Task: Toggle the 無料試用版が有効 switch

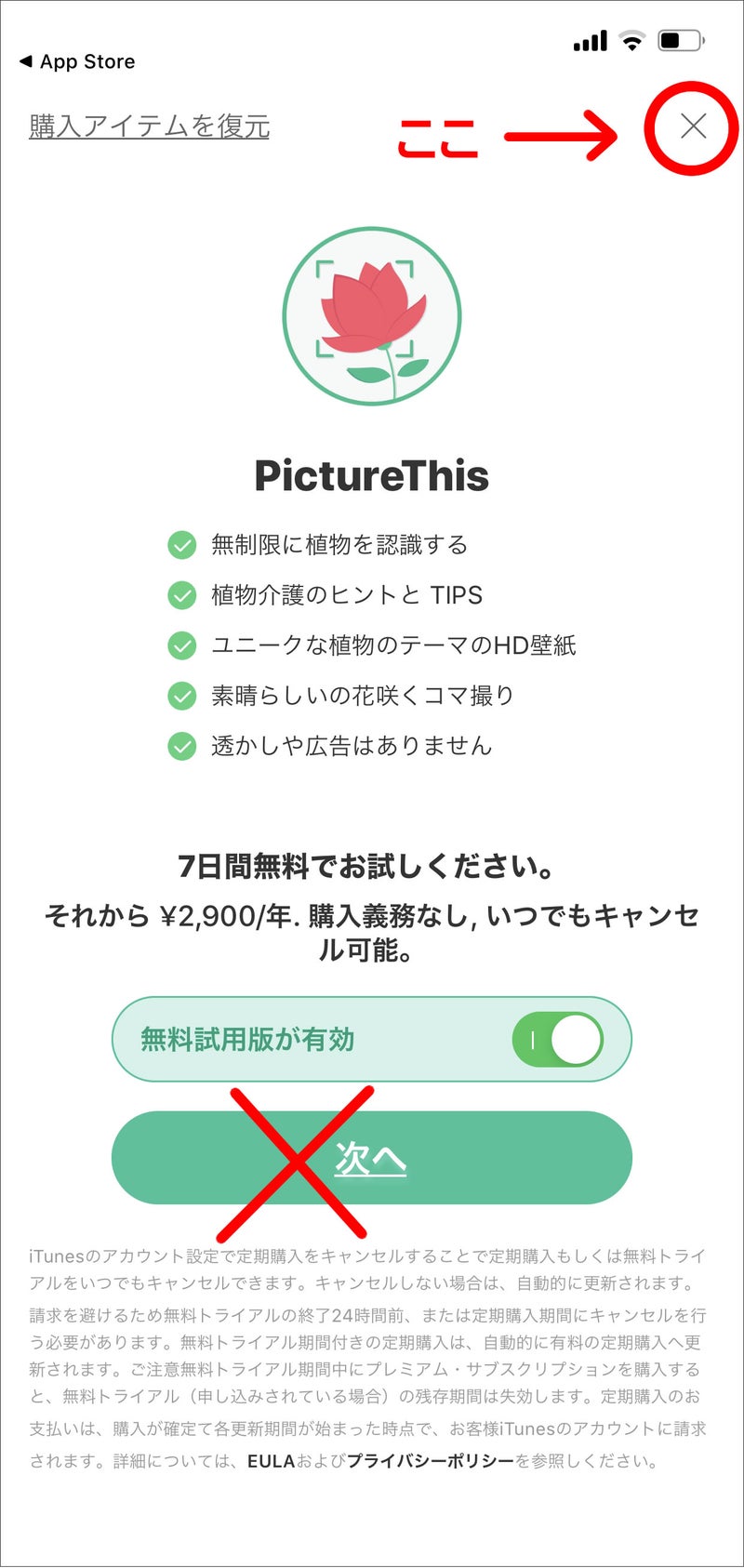Action: point(557,1040)
